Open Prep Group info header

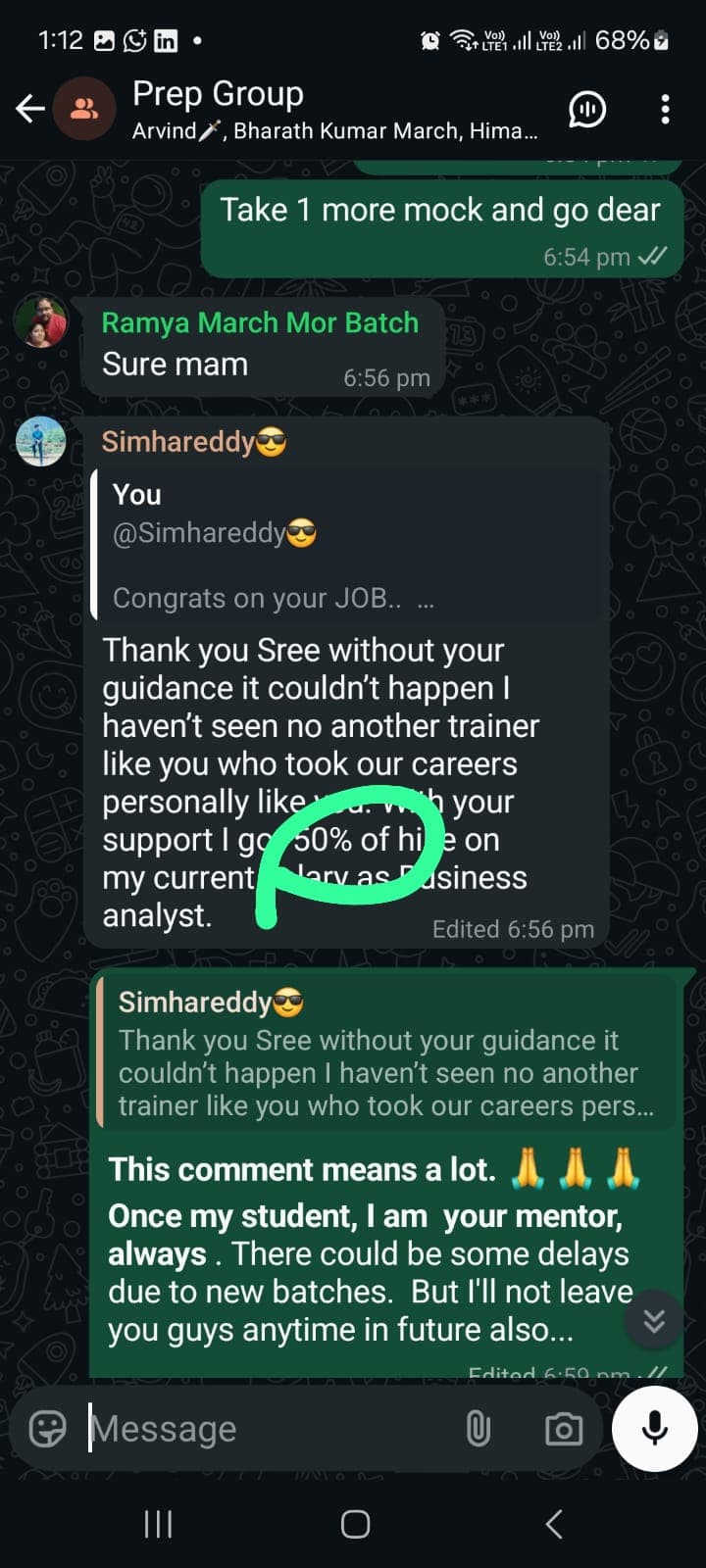333,109
